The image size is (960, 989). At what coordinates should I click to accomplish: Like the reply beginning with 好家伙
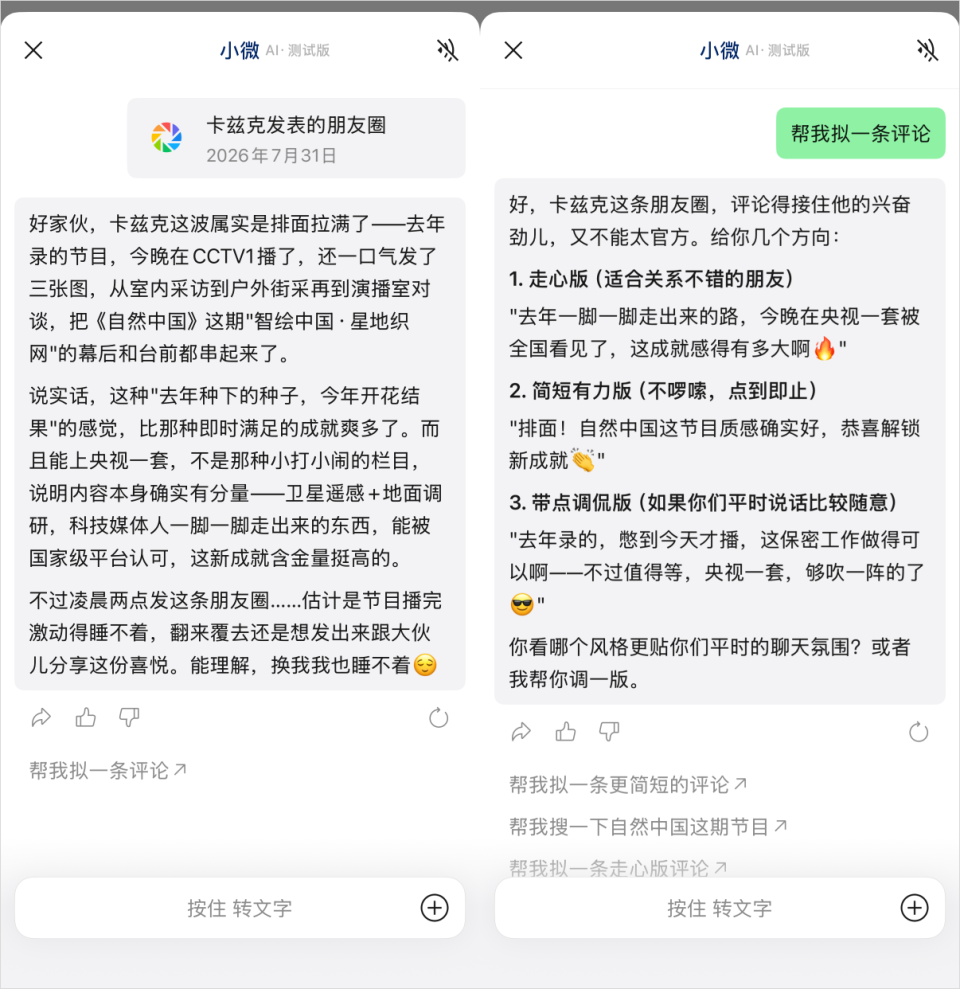pos(86,717)
